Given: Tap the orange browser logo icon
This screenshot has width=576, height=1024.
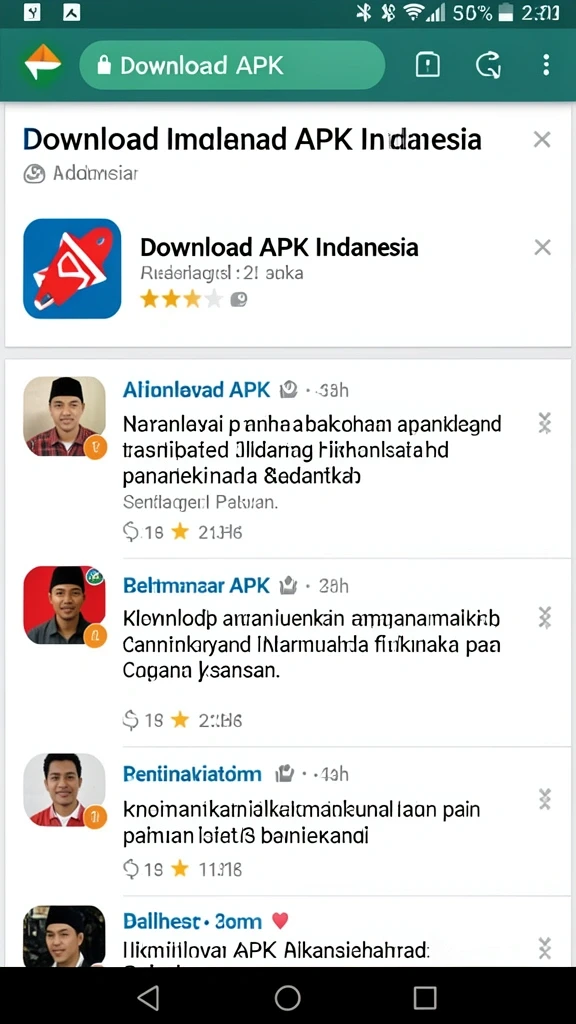Looking at the screenshot, I should tap(42, 65).
